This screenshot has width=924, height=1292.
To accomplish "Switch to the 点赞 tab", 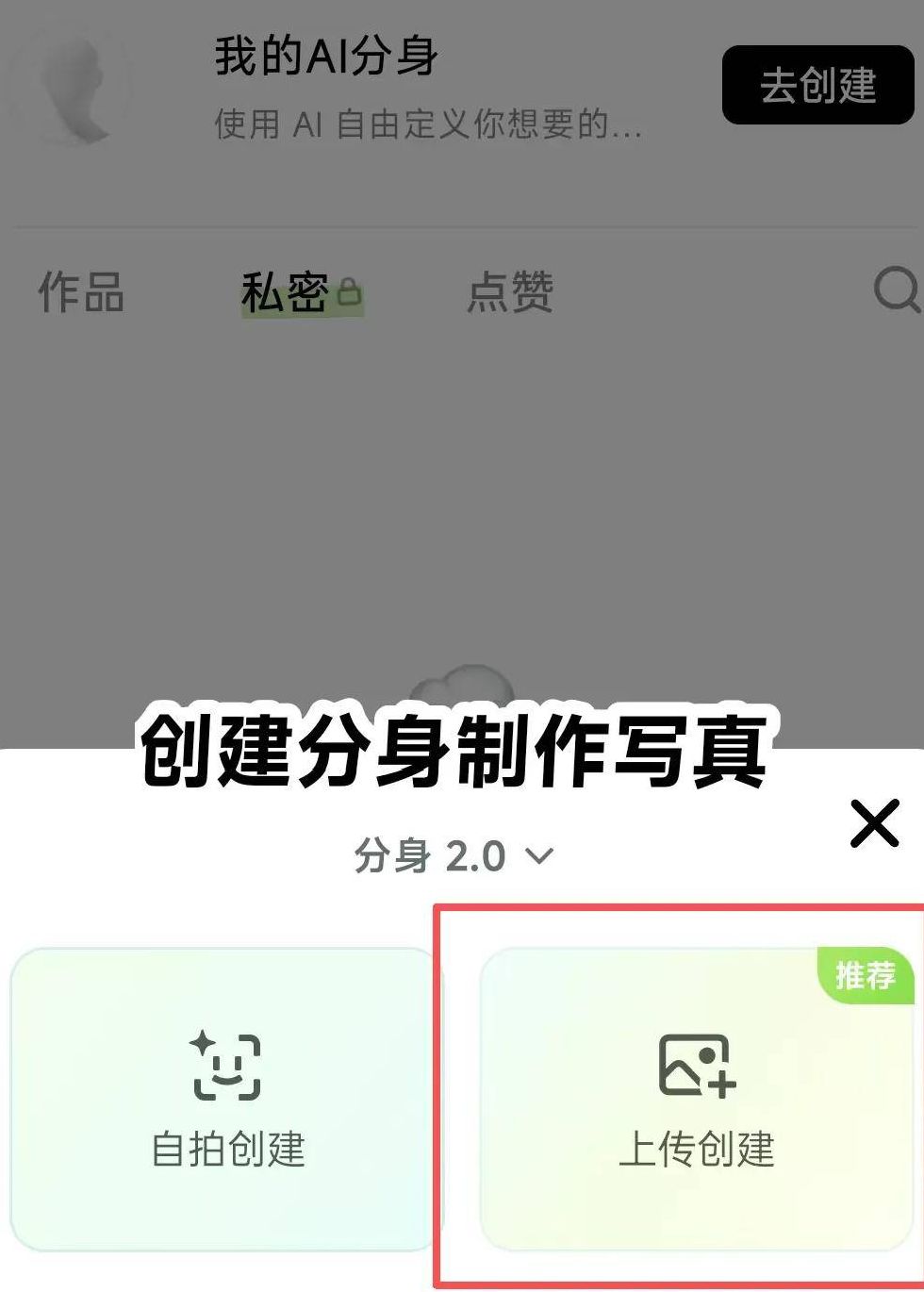I will pos(509,291).
